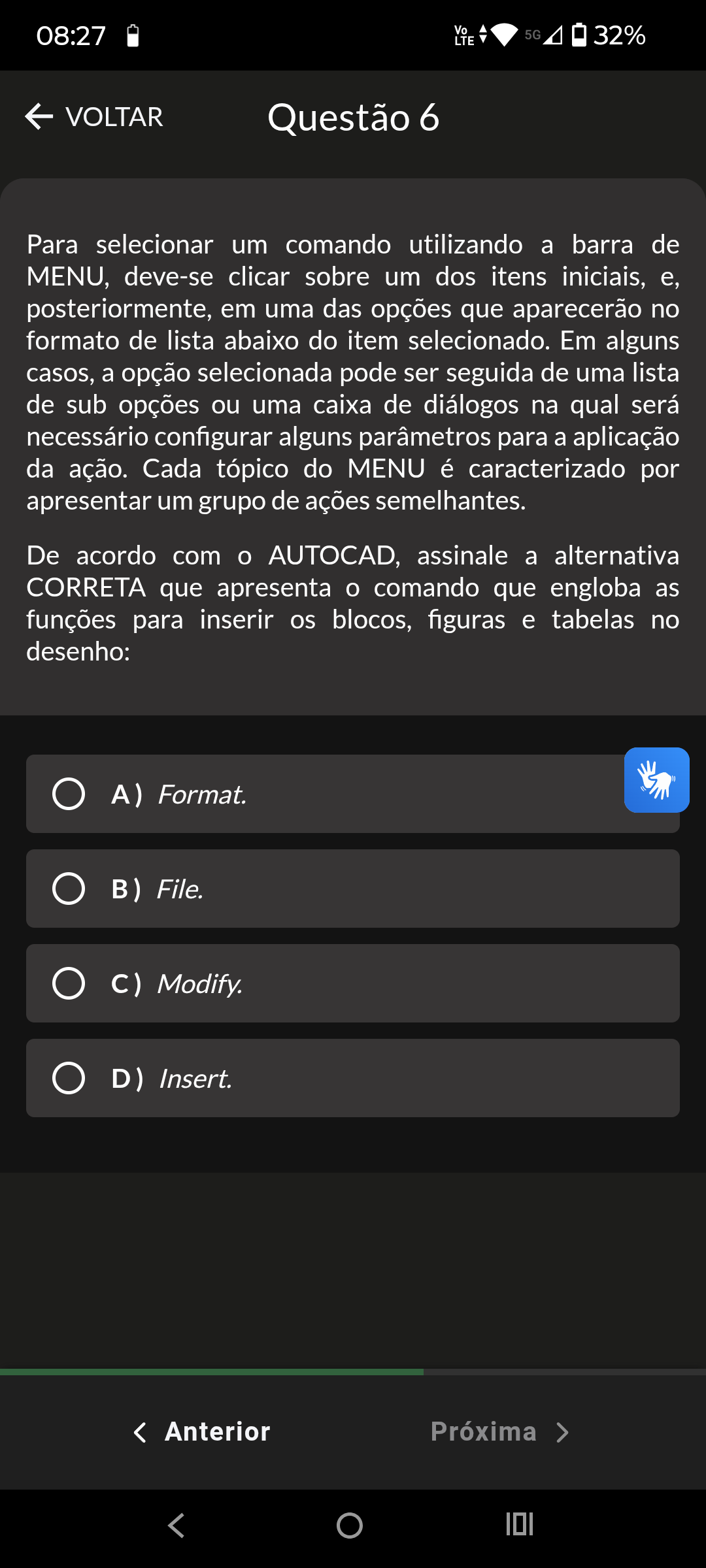706x1568 pixels.
Task: Mark answer D) Insert
Action: (x=353, y=1078)
